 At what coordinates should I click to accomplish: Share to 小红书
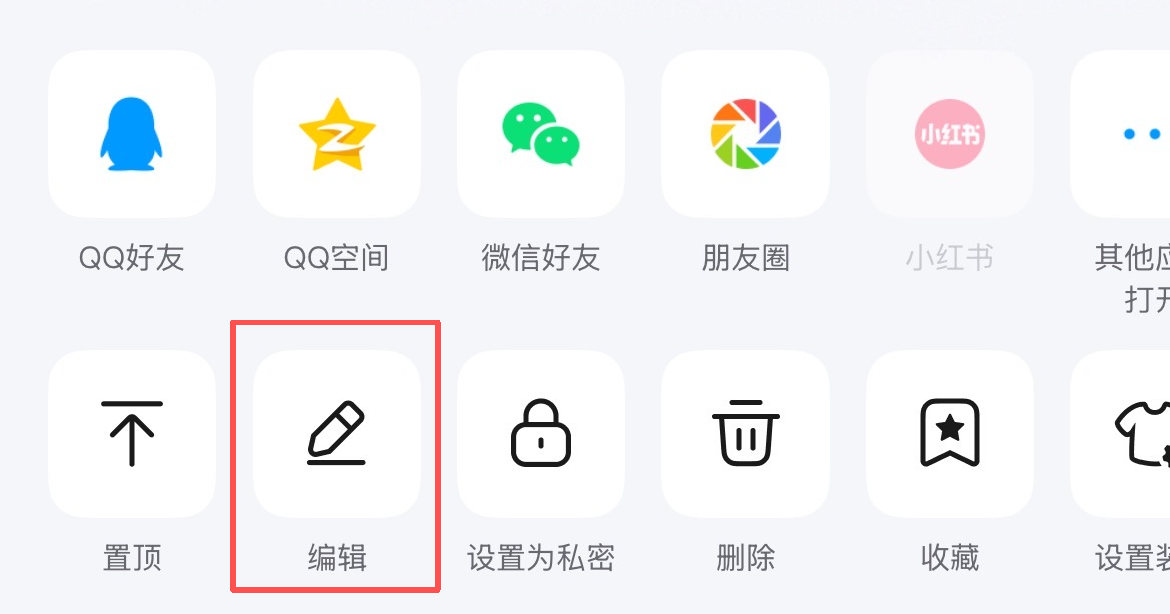pos(950,134)
